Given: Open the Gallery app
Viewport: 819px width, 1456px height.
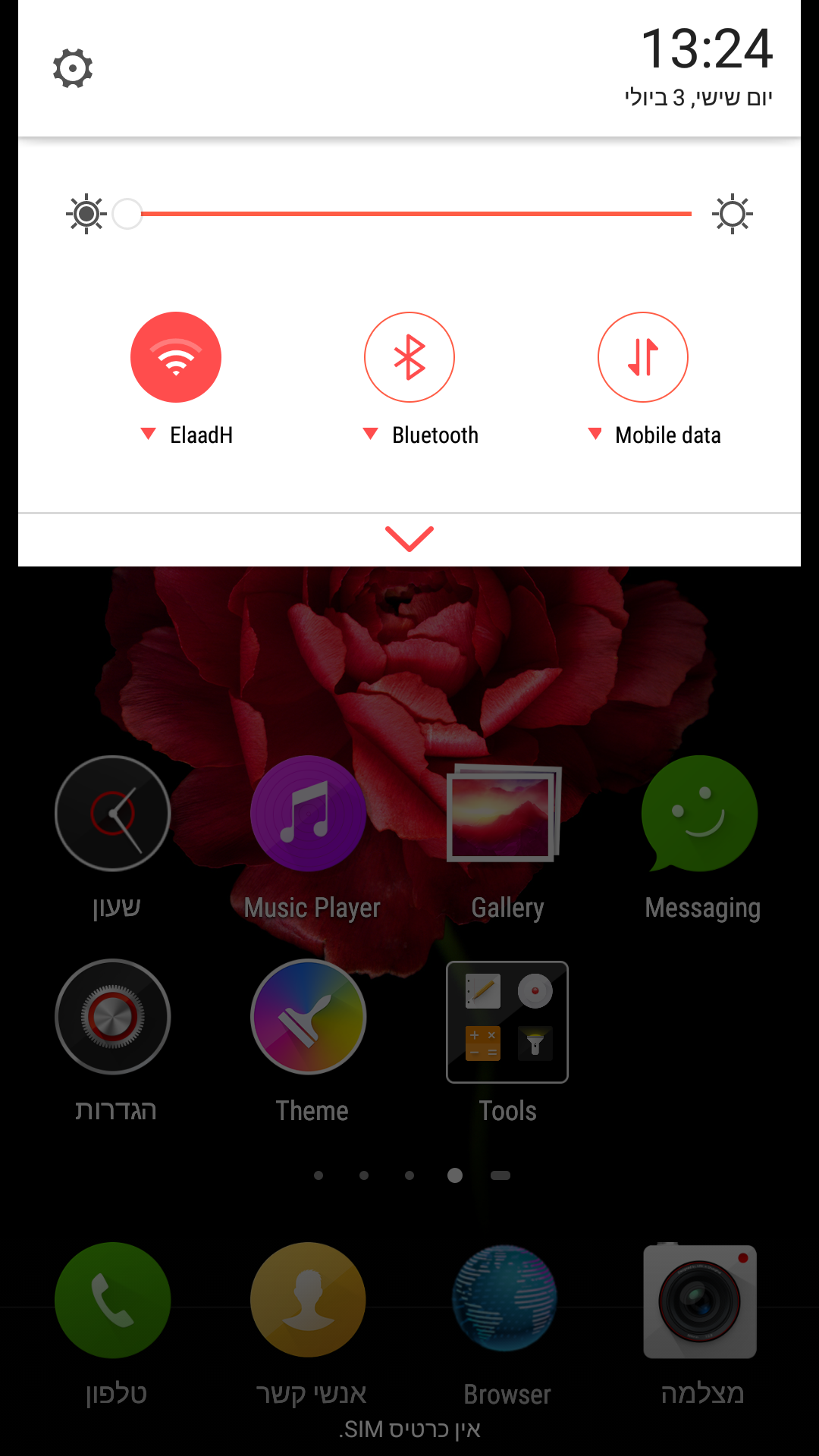Looking at the screenshot, I should click(504, 814).
